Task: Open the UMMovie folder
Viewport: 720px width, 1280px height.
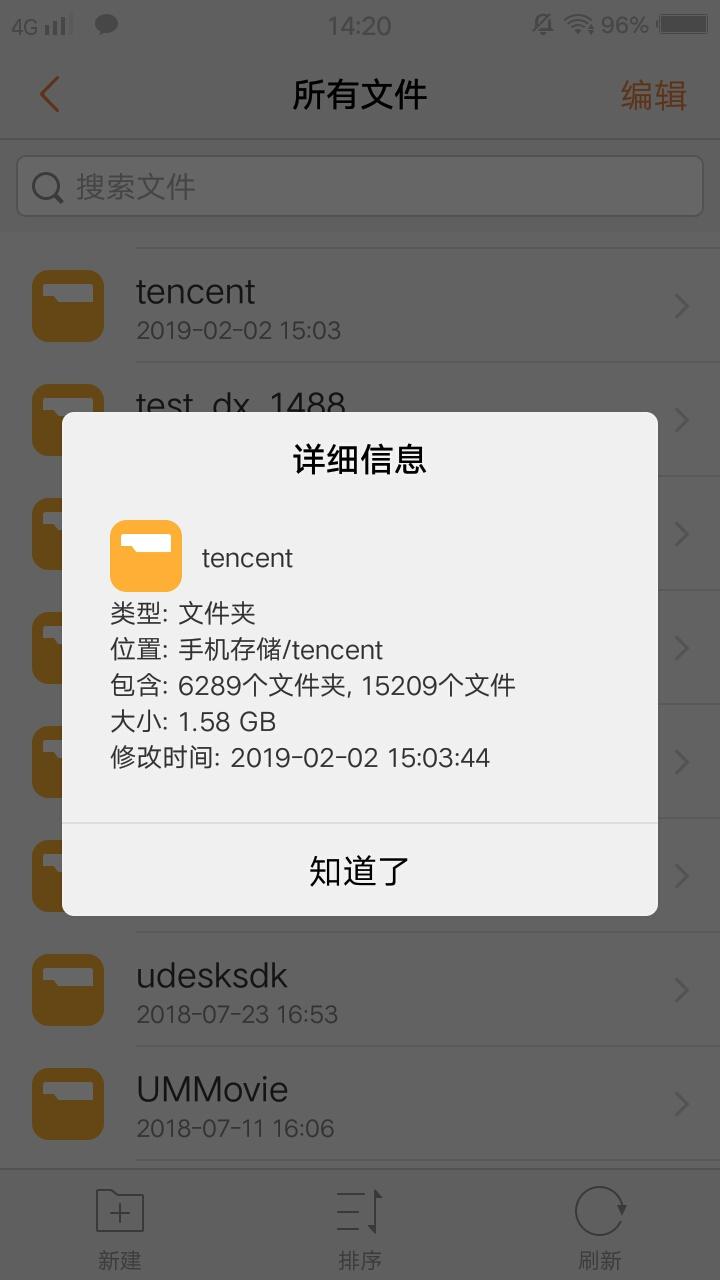Action: click(360, 1104)
